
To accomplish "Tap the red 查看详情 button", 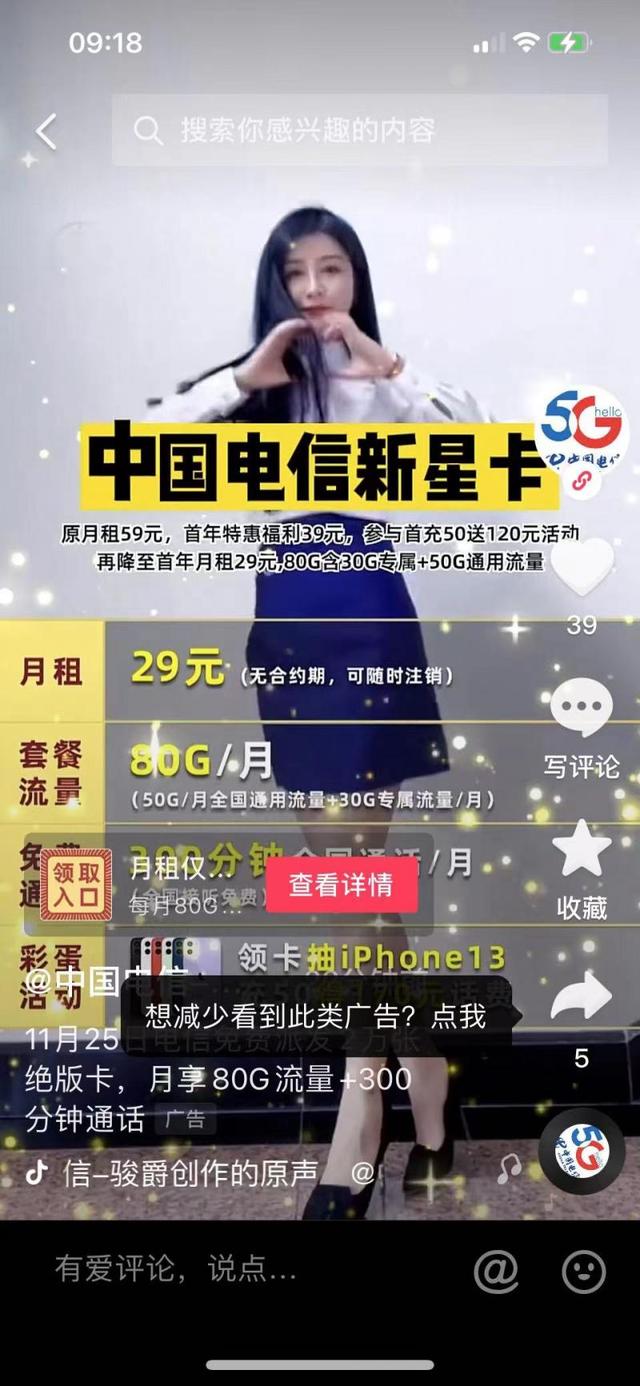I will coord(341,885).
